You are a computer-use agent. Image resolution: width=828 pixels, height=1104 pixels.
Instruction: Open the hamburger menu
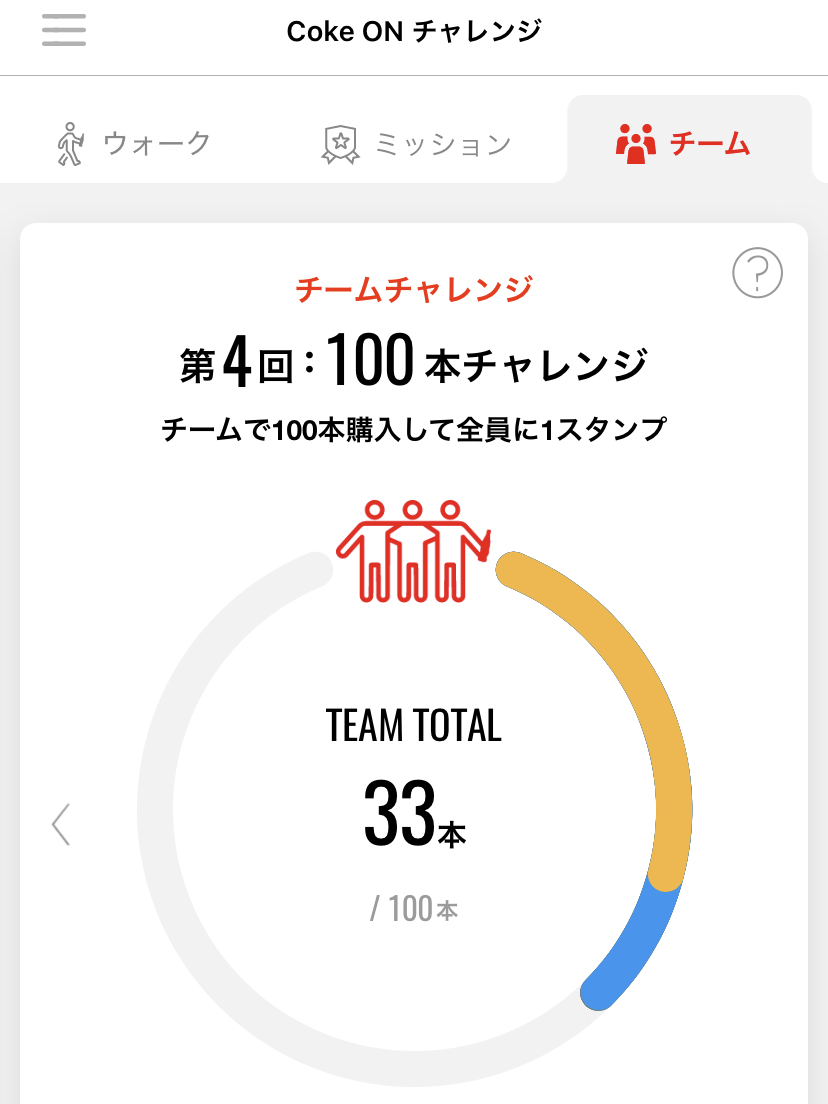click(x=64, y=30)
